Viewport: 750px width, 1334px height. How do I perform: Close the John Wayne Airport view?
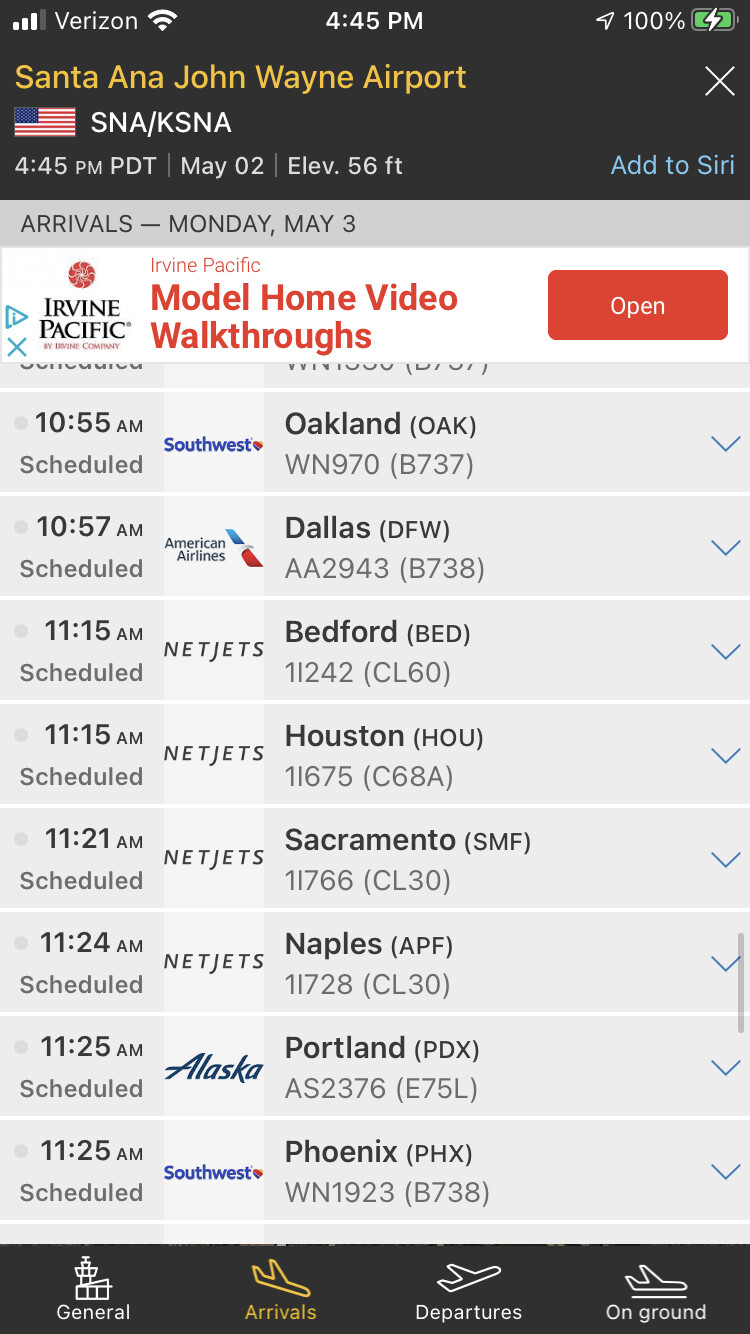pyautogui.click(x=719, y=81)
